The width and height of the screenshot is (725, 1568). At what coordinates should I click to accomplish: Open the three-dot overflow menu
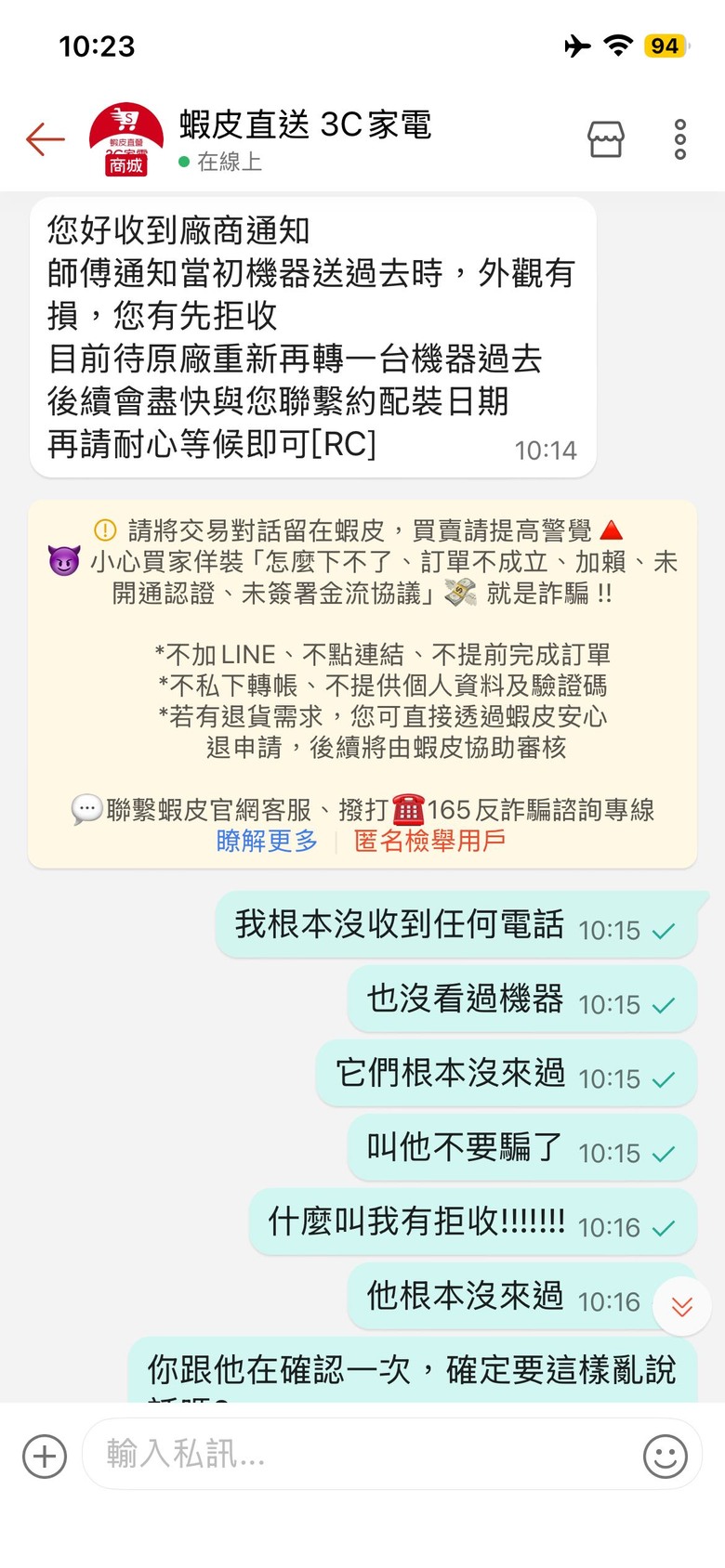point(679,137)
